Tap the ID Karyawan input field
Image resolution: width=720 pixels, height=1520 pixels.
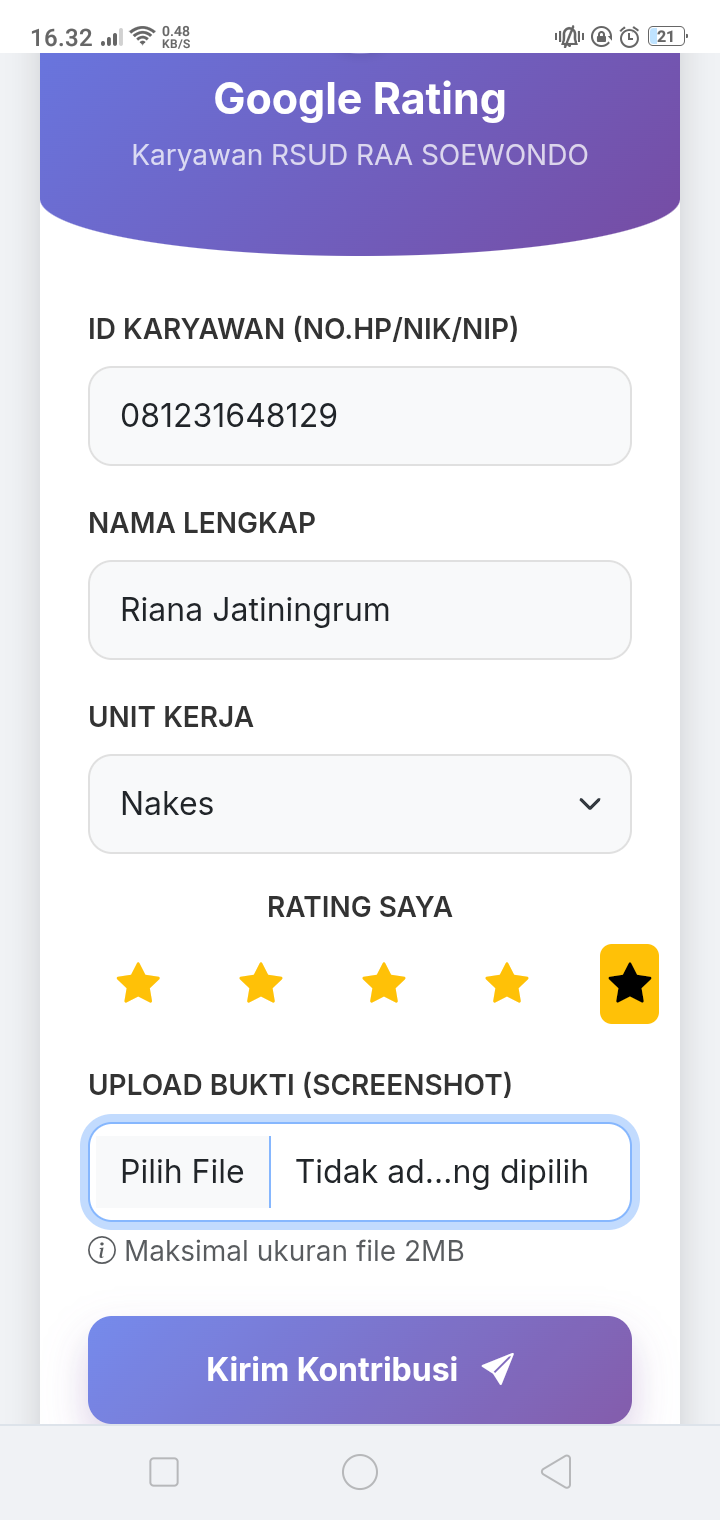pyautogui.click(x=360, y=416)
